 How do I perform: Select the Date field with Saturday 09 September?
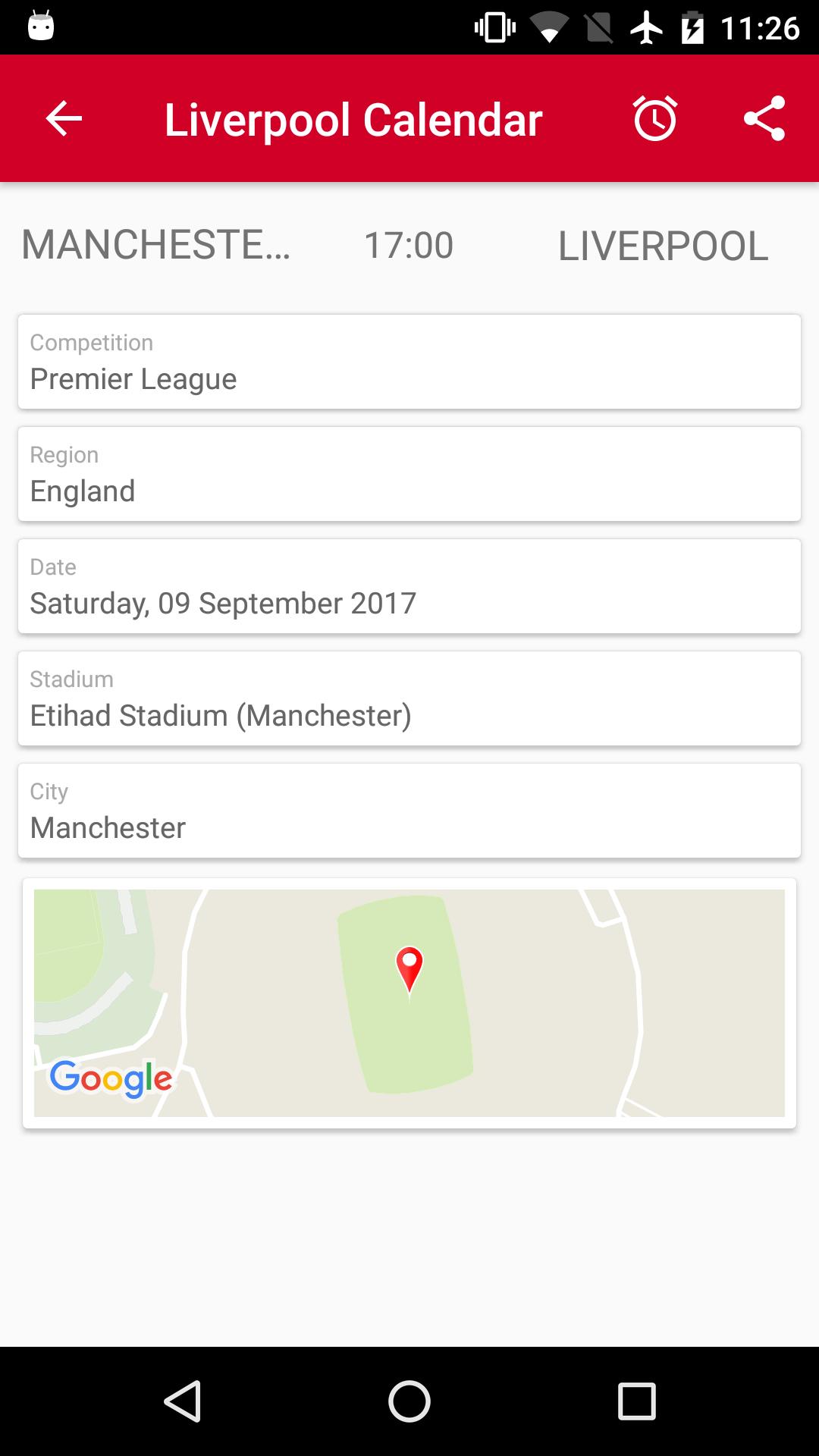(x=409, y=585)
